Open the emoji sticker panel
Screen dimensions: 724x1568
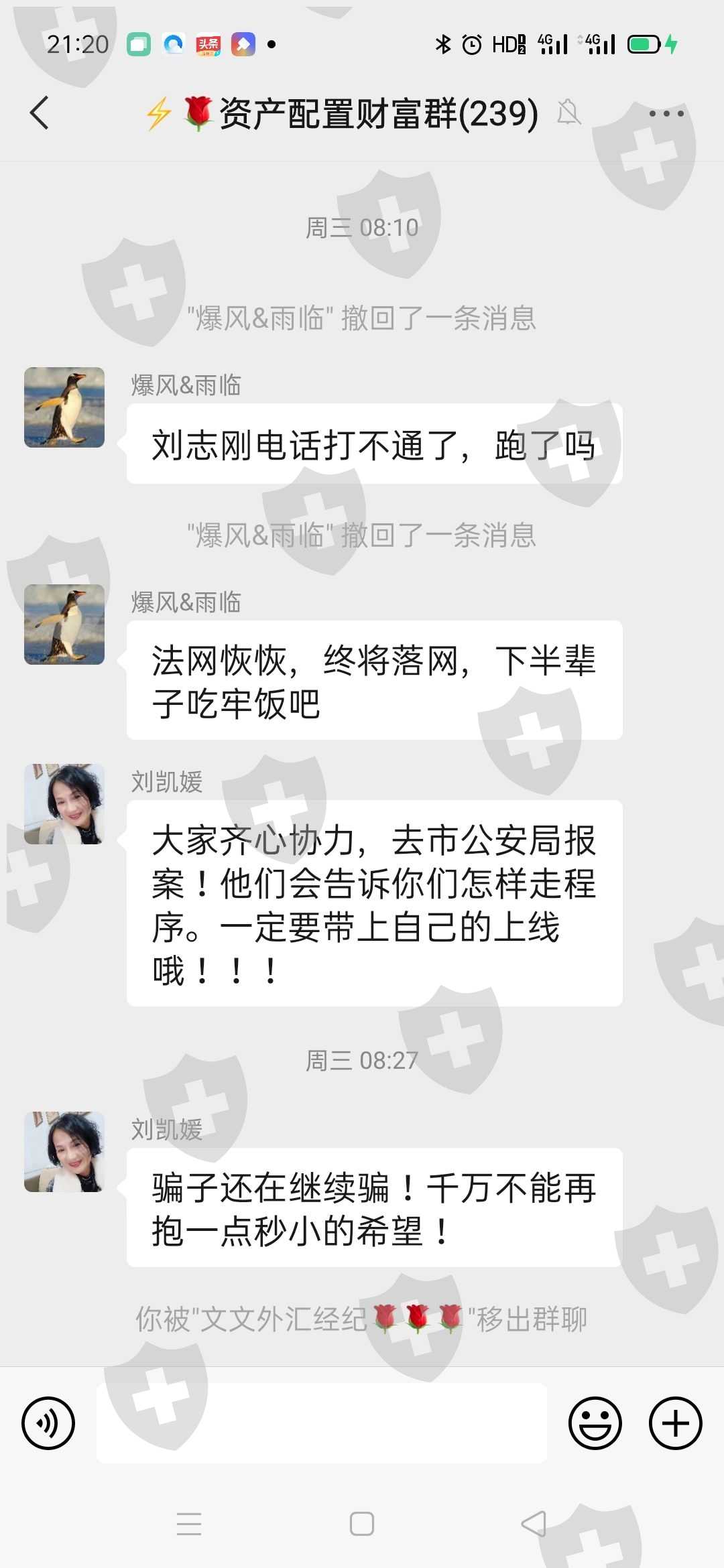(595, 1423)
